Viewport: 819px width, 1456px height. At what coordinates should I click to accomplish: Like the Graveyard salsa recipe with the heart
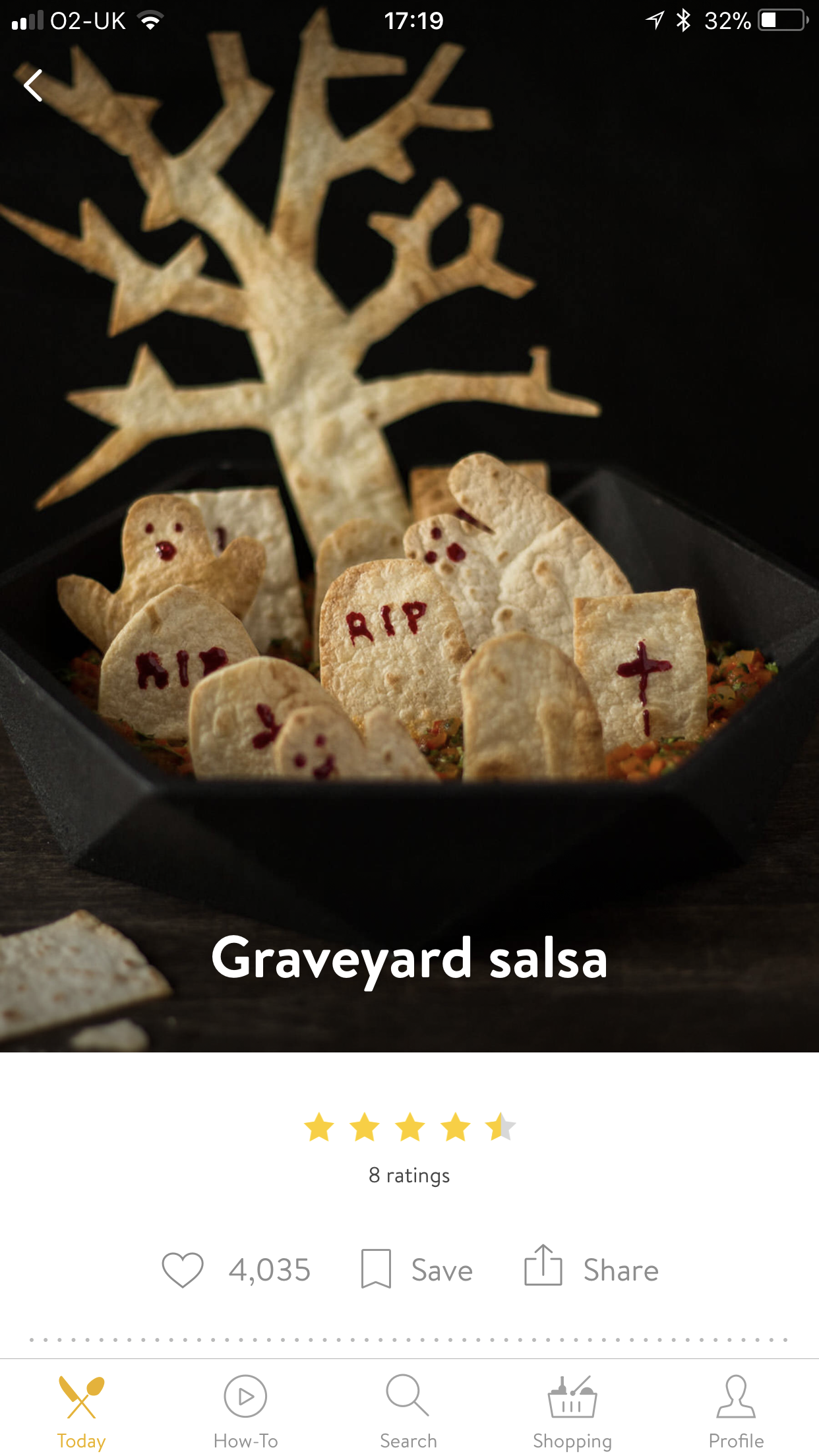(x=183, y=1269)
